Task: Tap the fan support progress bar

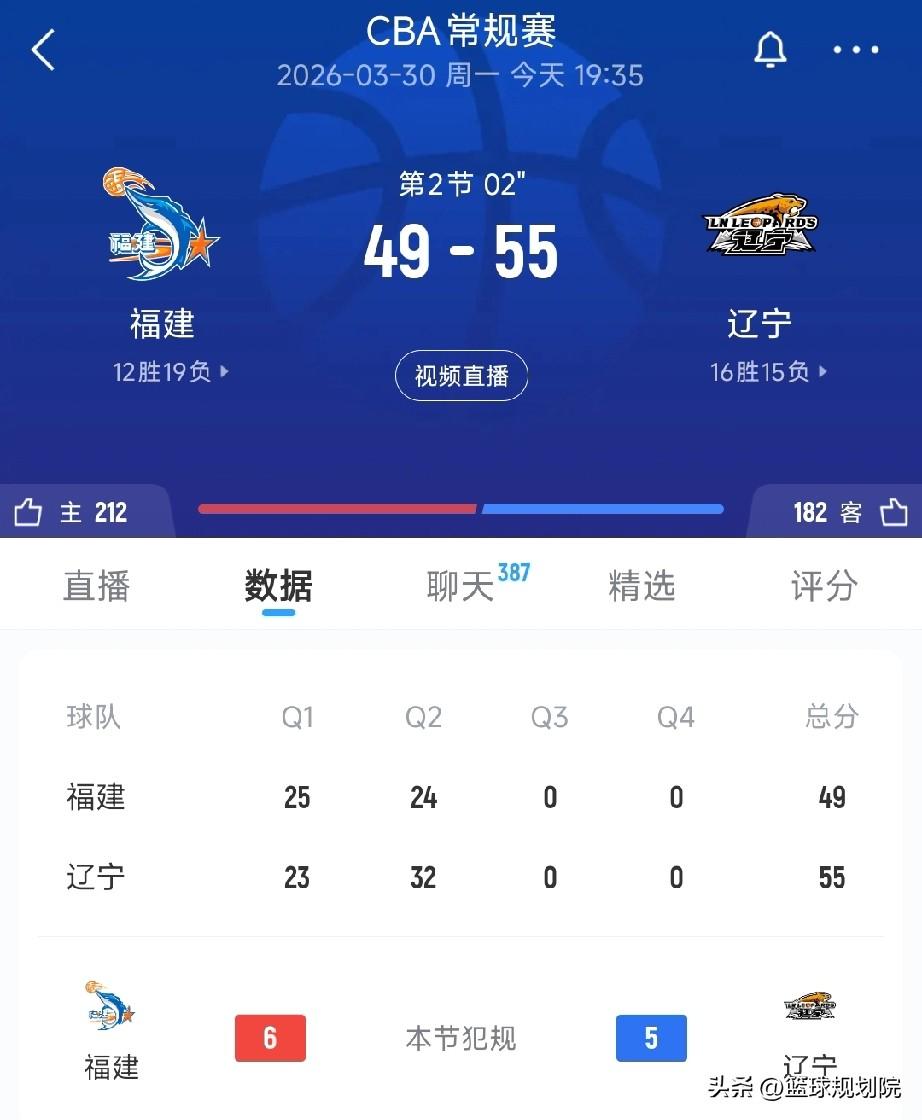Action: [461, 509]
